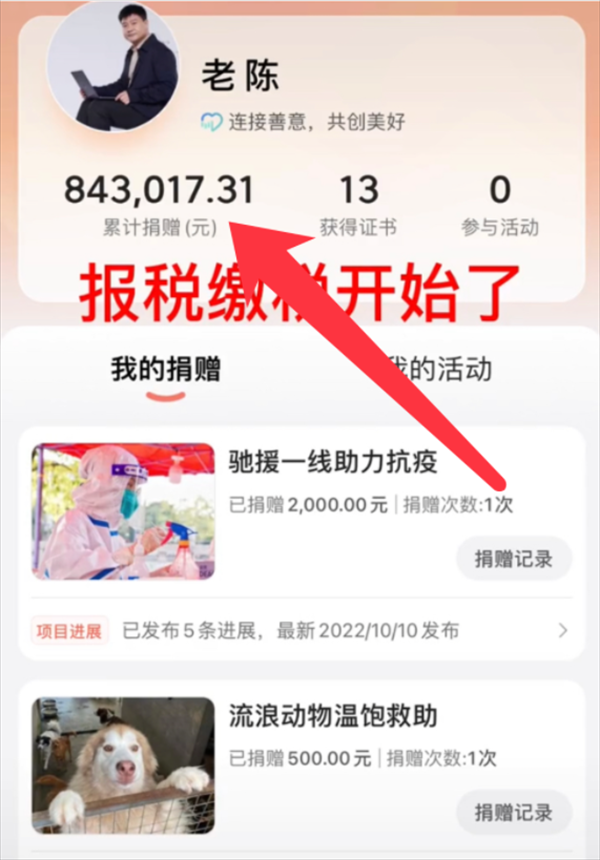
Task: Open 捐赠记录 for 驰援一线助力抗疫
Action: 513,558
